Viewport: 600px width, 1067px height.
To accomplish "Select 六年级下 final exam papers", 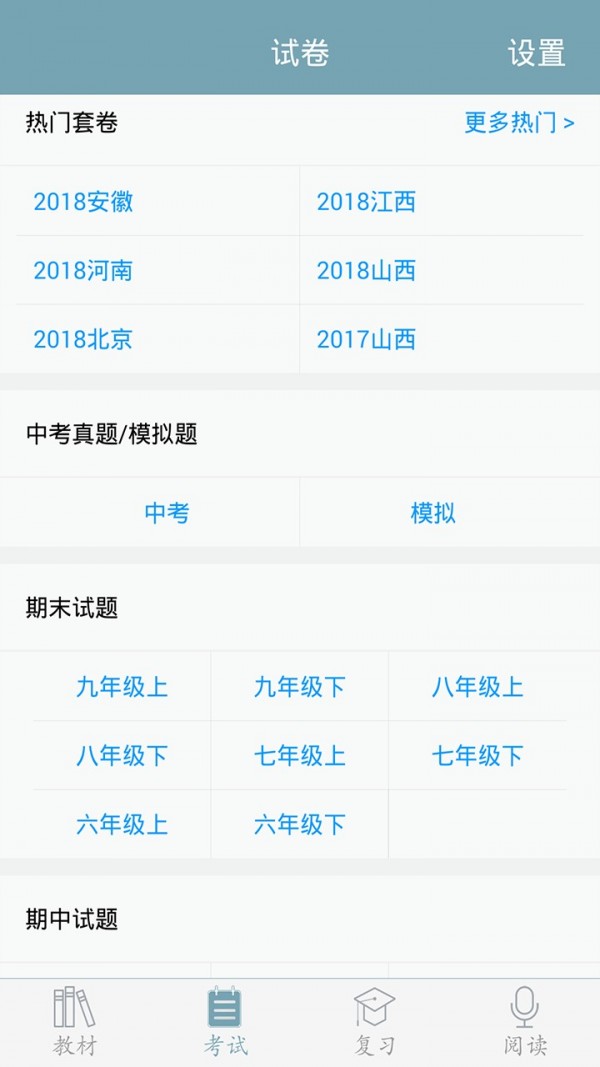I will click(x=300, y=825).
